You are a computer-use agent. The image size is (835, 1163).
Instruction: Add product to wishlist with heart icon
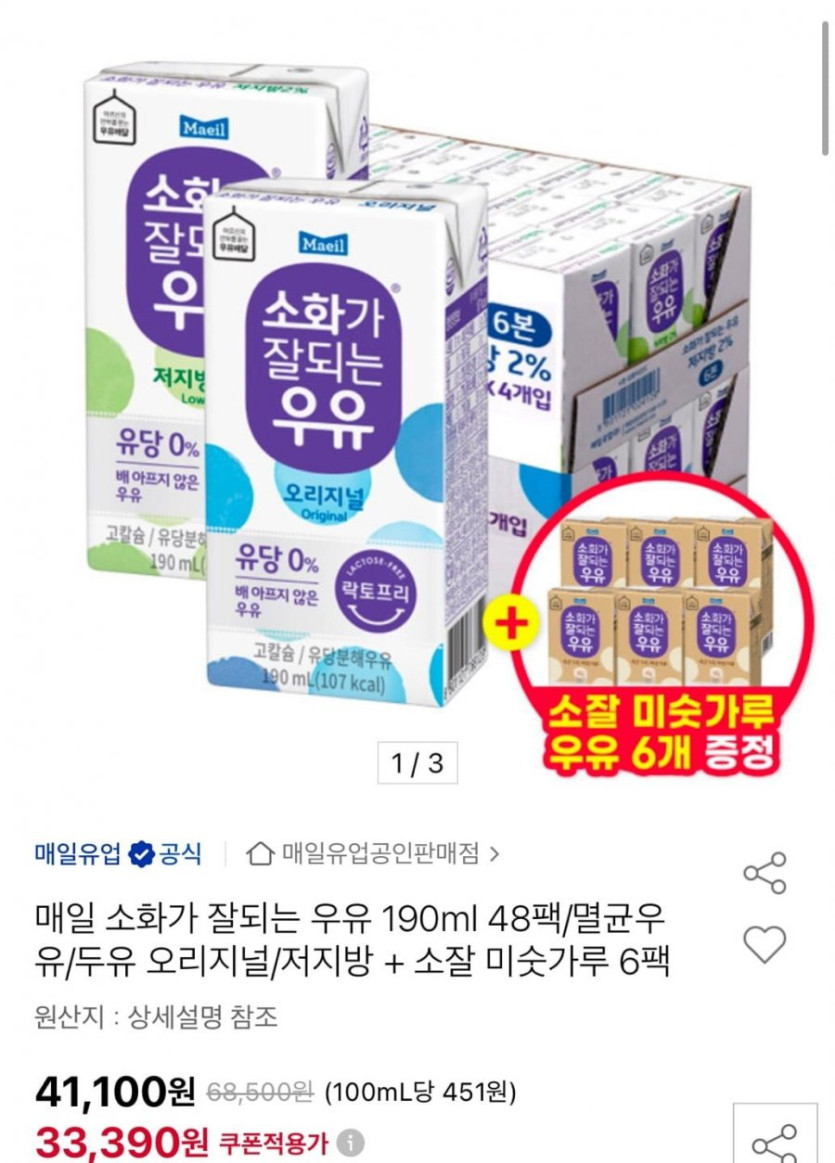click(765, 943)
